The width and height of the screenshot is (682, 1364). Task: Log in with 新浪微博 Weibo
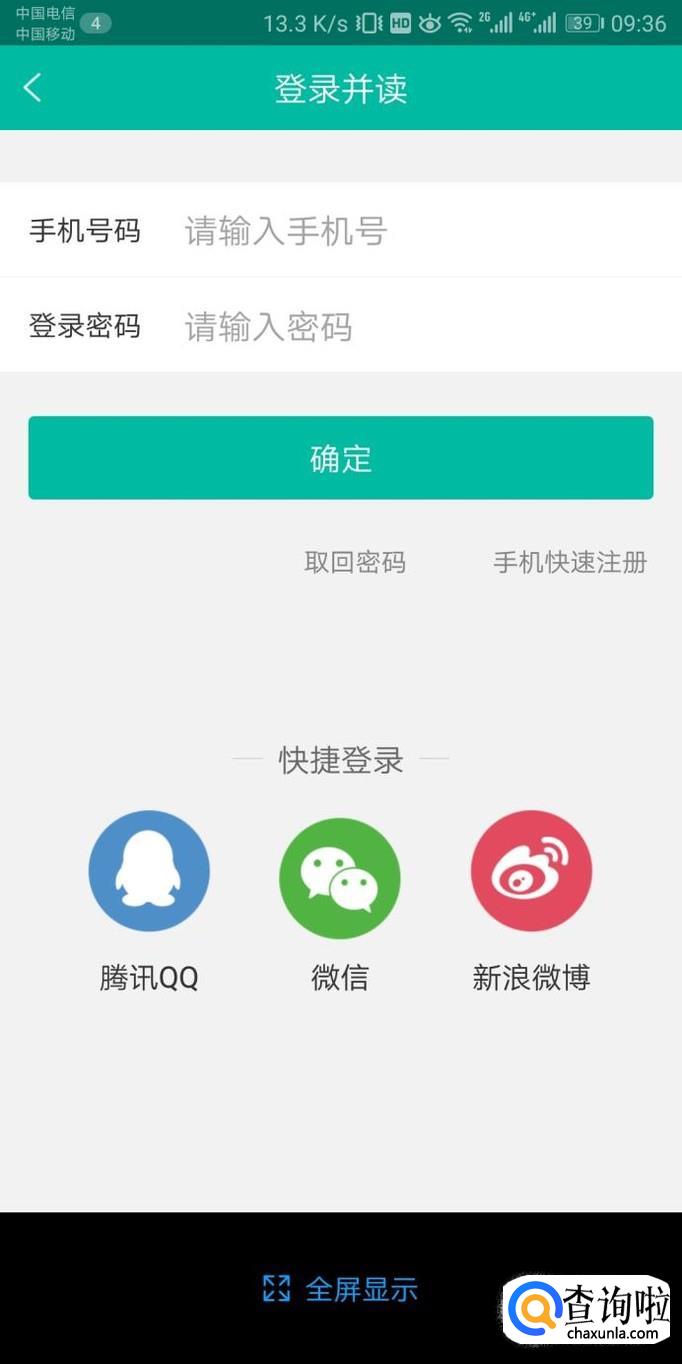(531, 871)
